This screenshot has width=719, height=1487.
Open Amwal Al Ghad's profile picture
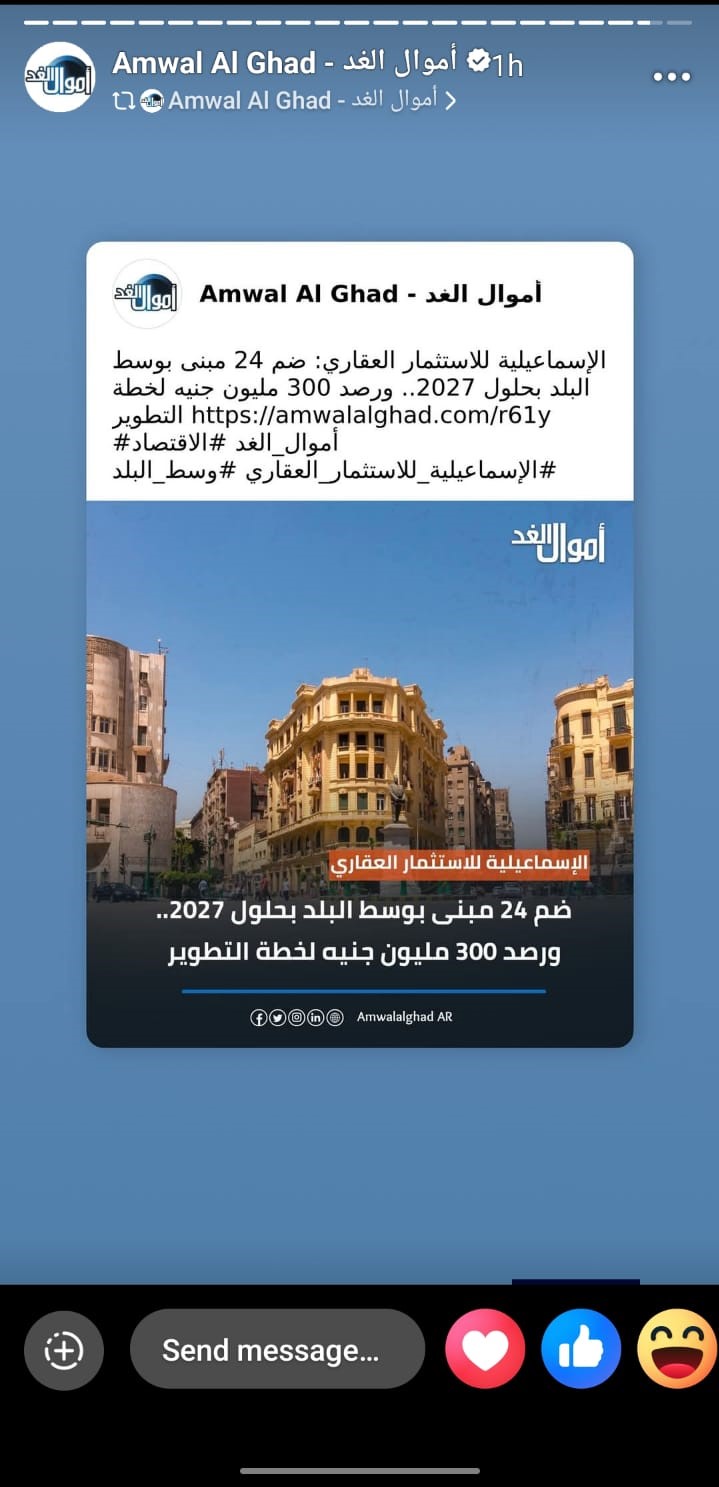click(59, 77)
